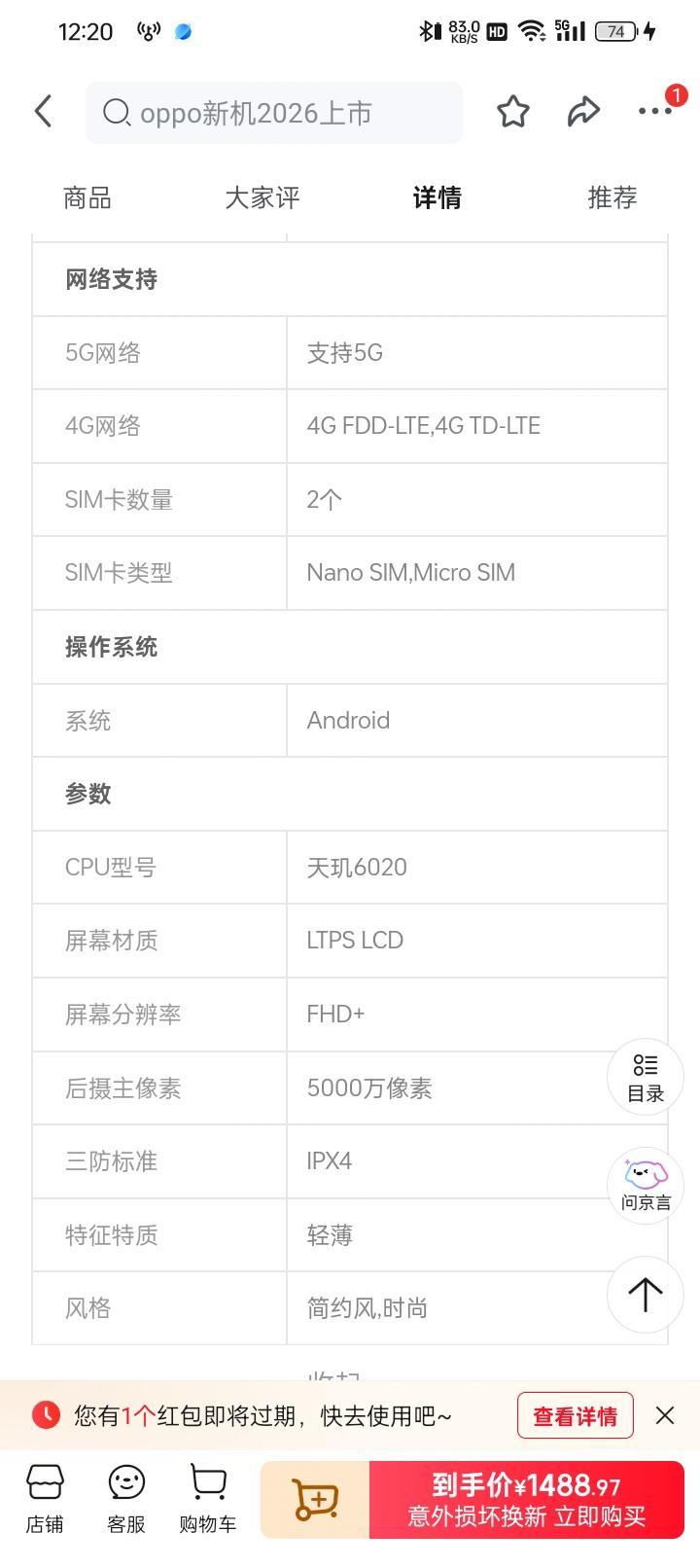Switch to the 大家评 tab
This screenshot has width=700, height=1568.
(262, 197)
